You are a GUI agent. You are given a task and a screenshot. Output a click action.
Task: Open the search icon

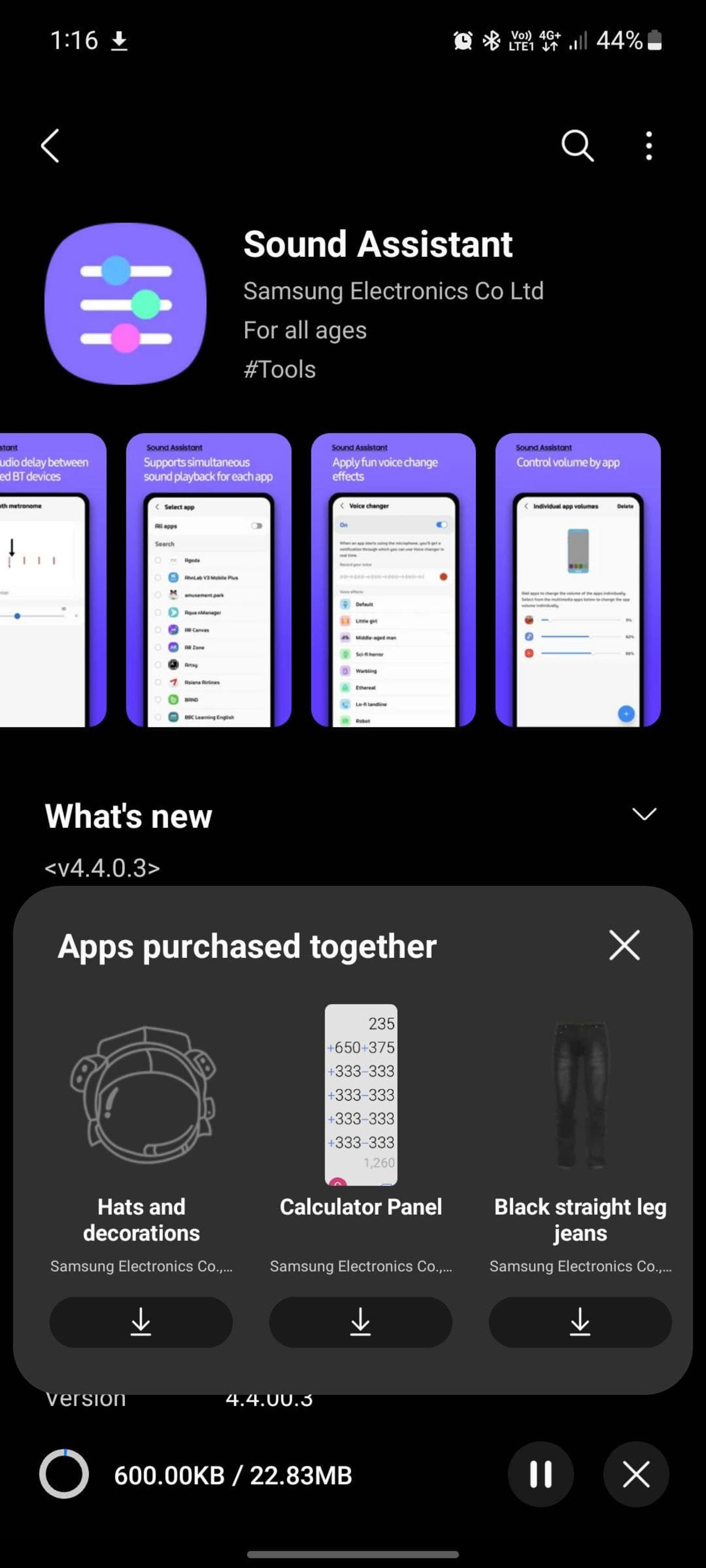[576, 146]
